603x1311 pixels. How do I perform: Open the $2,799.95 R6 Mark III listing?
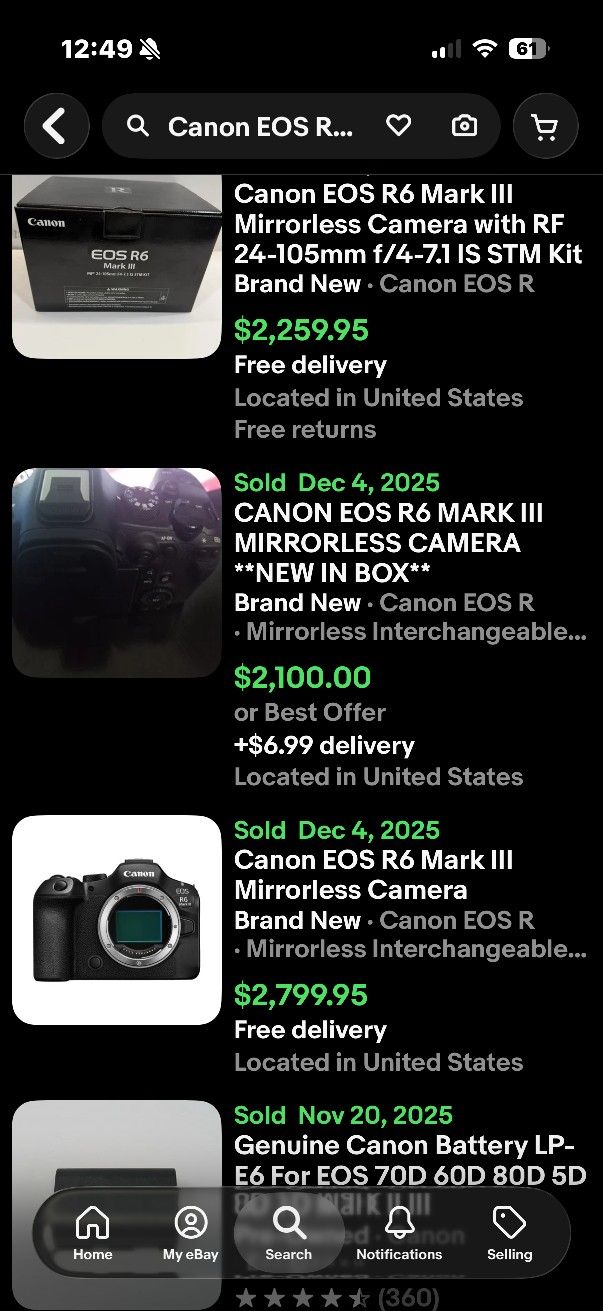point(373,875)
